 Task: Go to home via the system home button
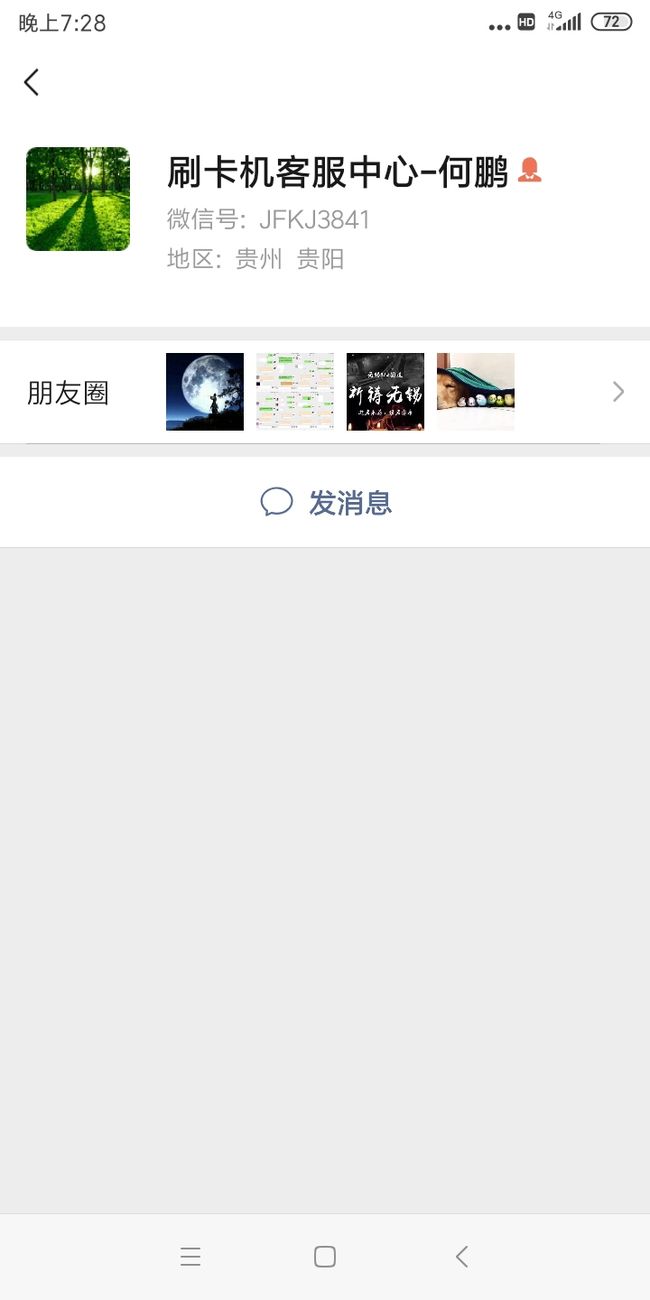click(x=325, y=1257)
